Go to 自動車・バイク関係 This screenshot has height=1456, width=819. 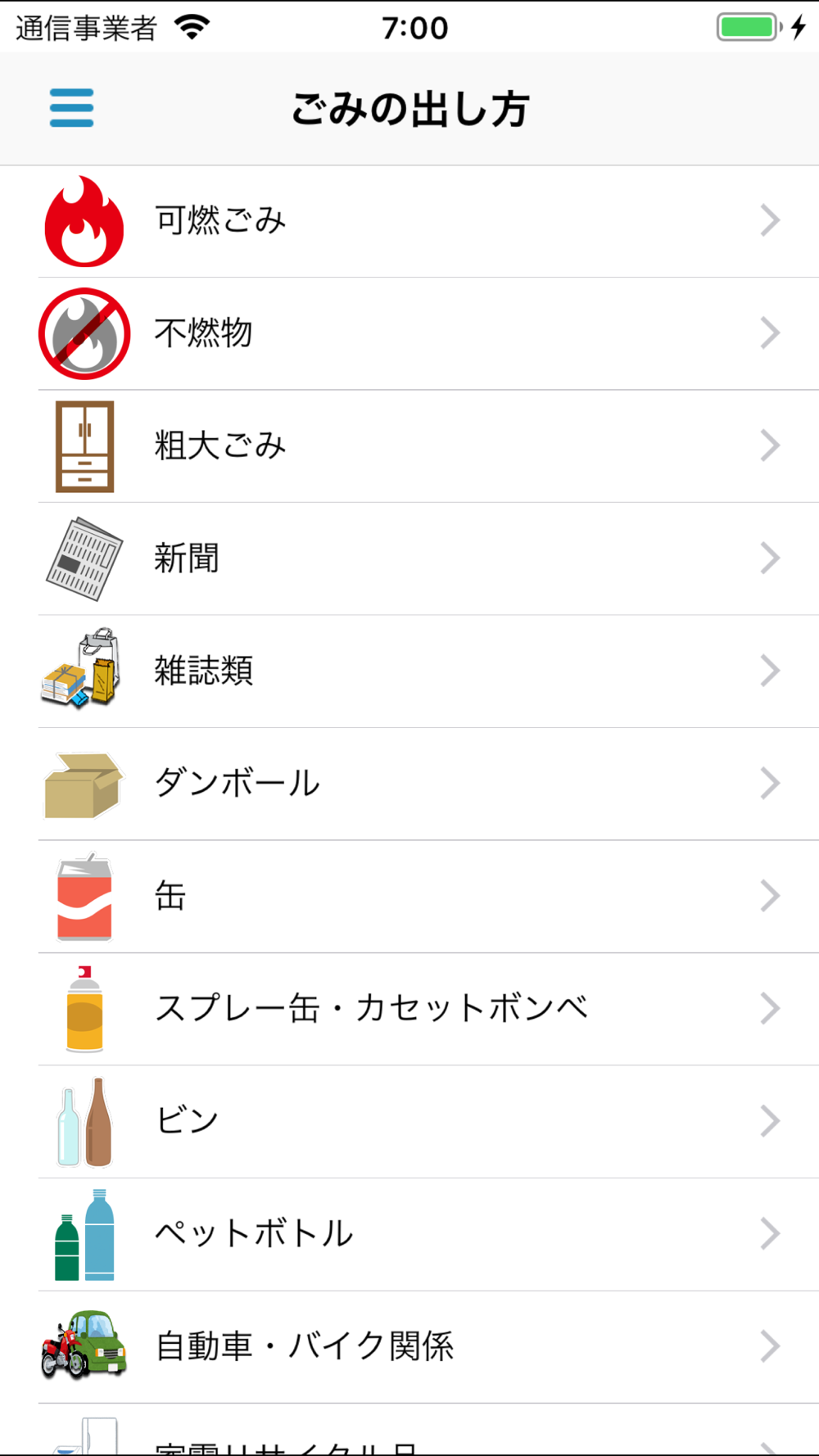[x=409, y=1347]
